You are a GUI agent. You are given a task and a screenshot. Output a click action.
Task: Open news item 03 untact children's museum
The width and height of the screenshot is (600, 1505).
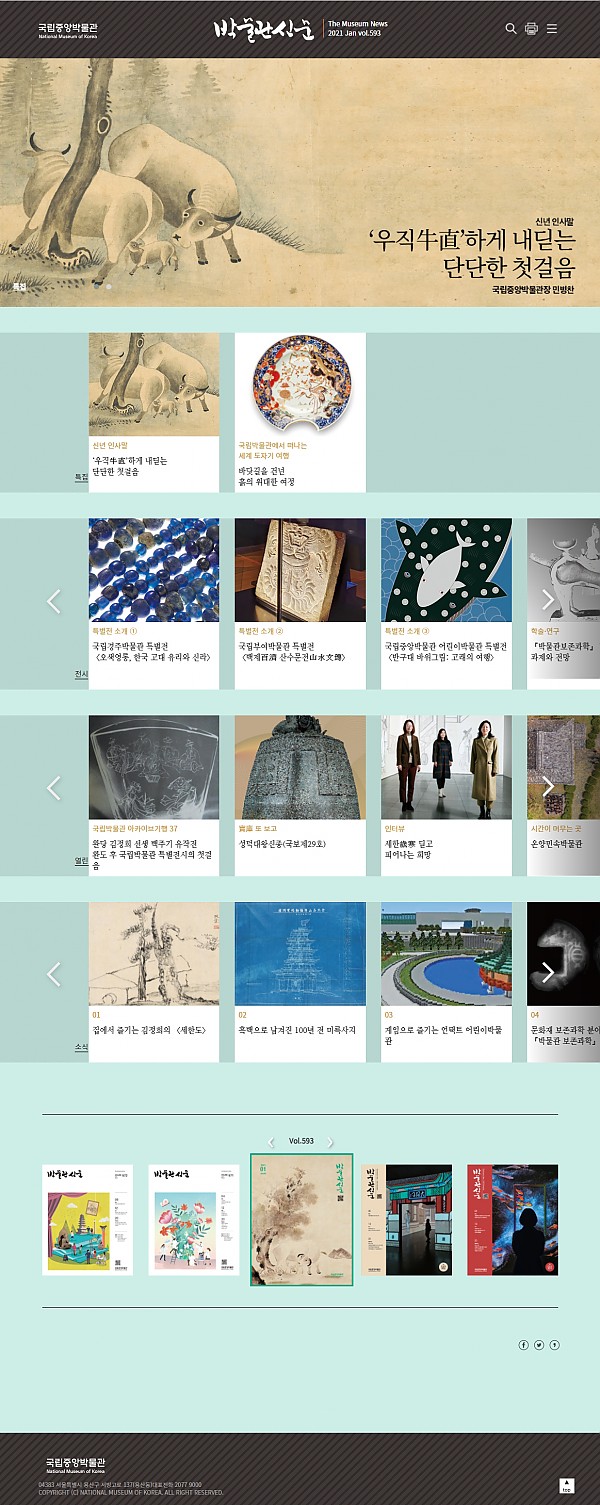446,982
